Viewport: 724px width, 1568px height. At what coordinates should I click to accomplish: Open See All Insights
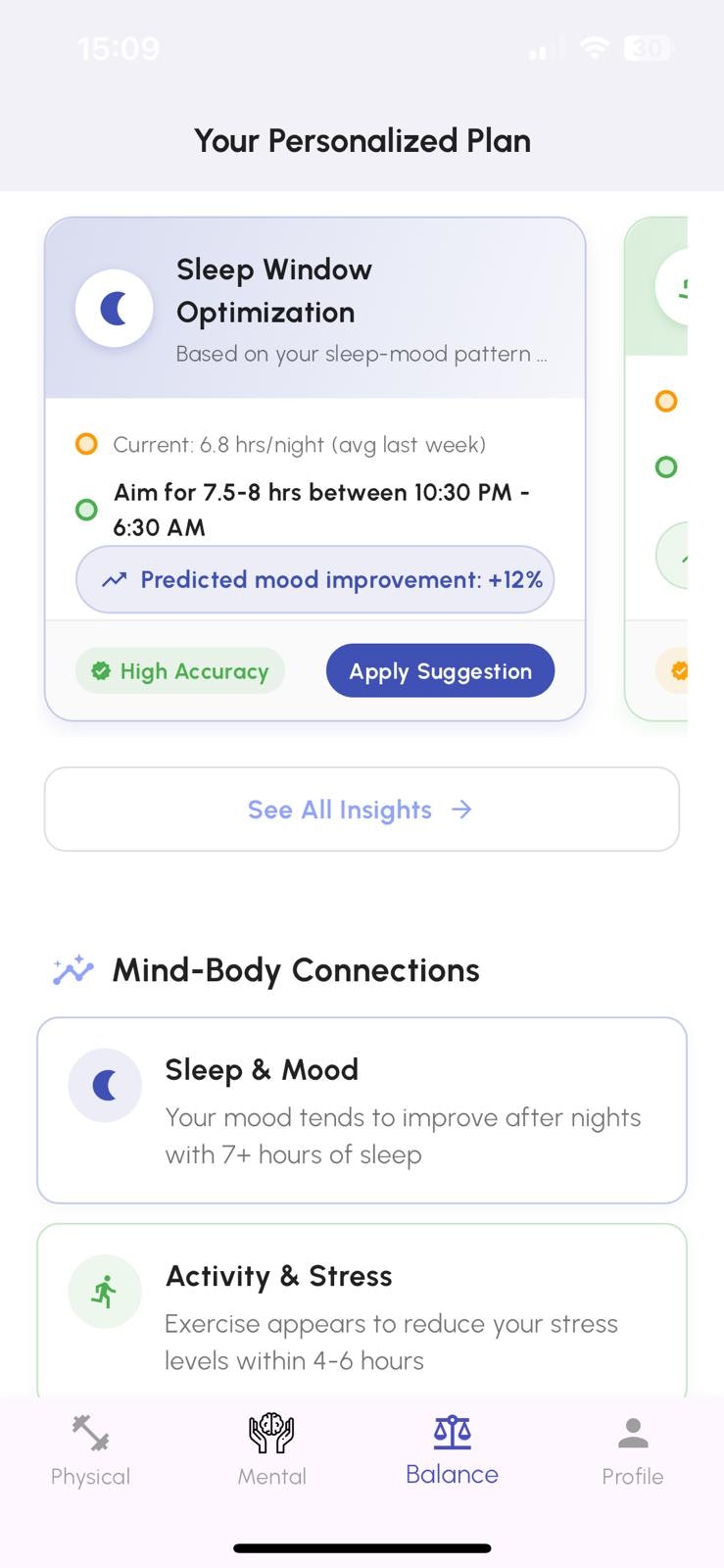coord(361,809)
